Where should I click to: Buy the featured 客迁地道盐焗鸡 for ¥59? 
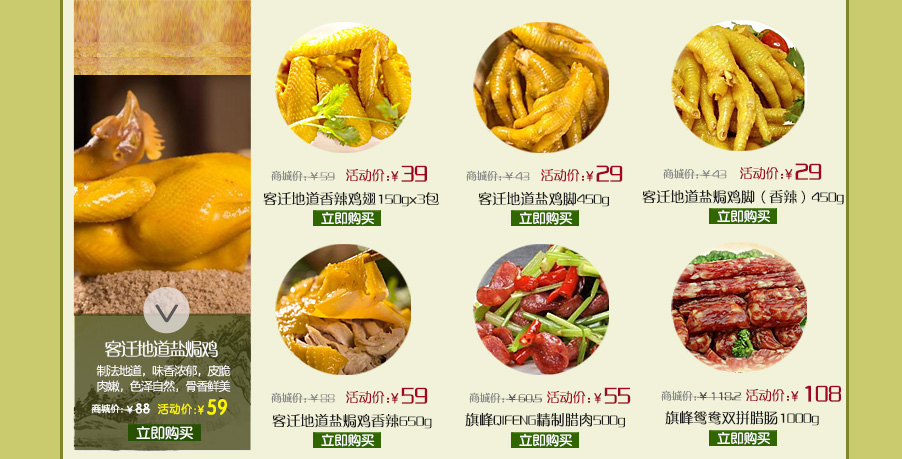[164, 433]
